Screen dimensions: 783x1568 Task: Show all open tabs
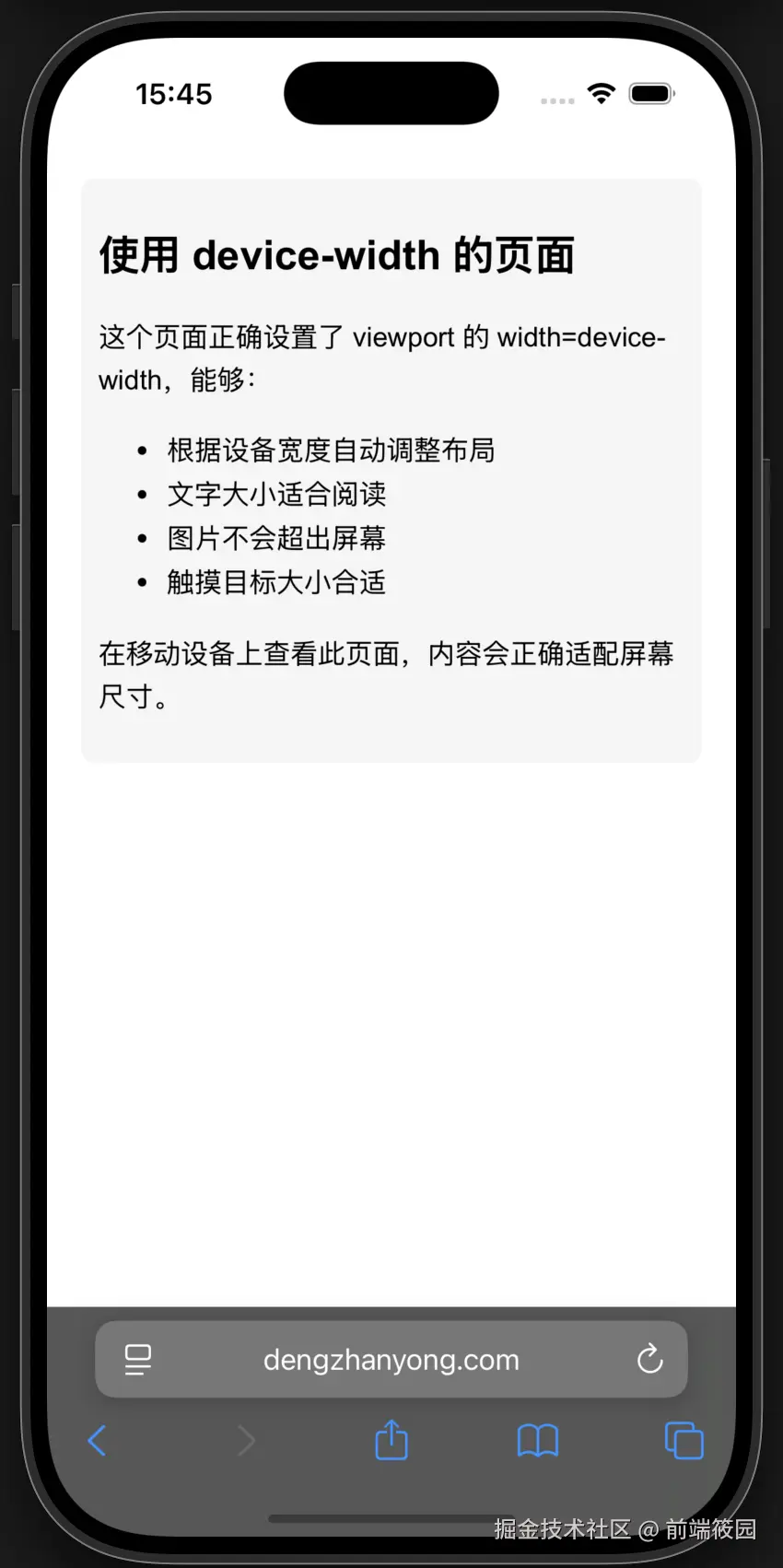pos(684,1440)
